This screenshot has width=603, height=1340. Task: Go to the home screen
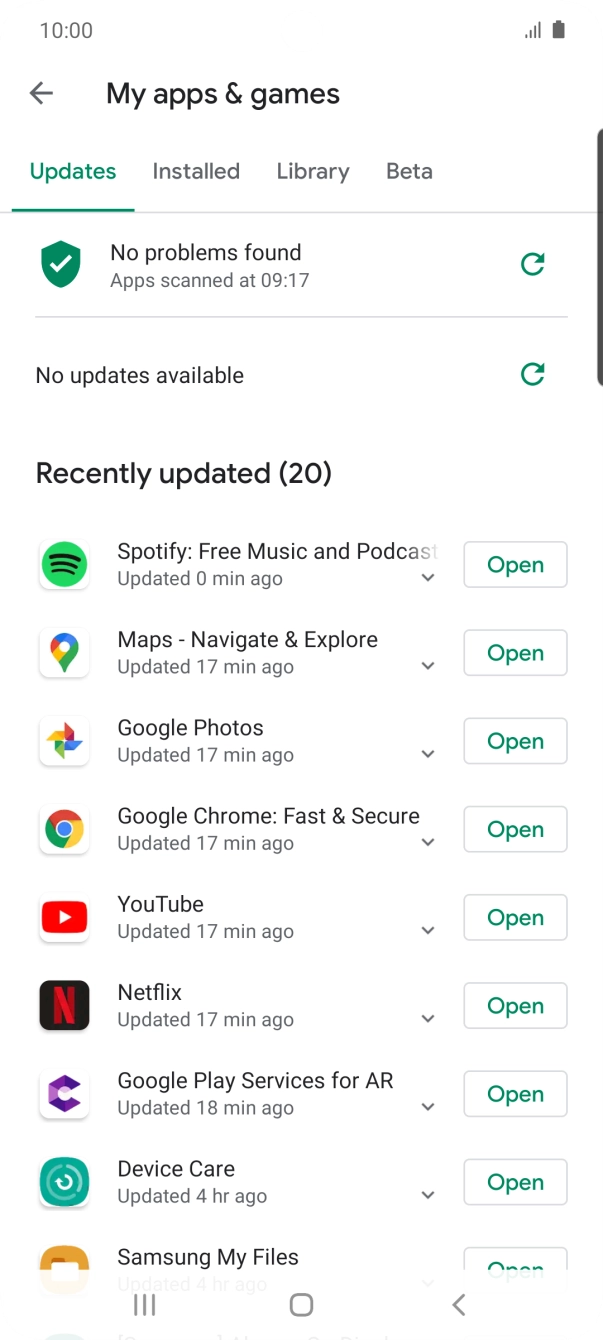tap(301, 1304)
